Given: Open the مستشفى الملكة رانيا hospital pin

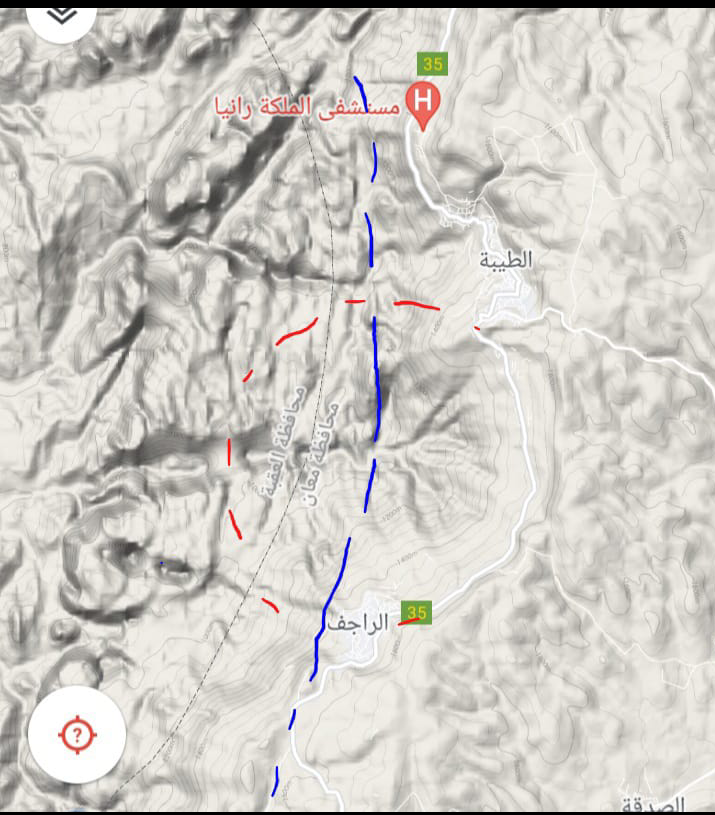Looking at the screenshot, I should click(424, 104).
